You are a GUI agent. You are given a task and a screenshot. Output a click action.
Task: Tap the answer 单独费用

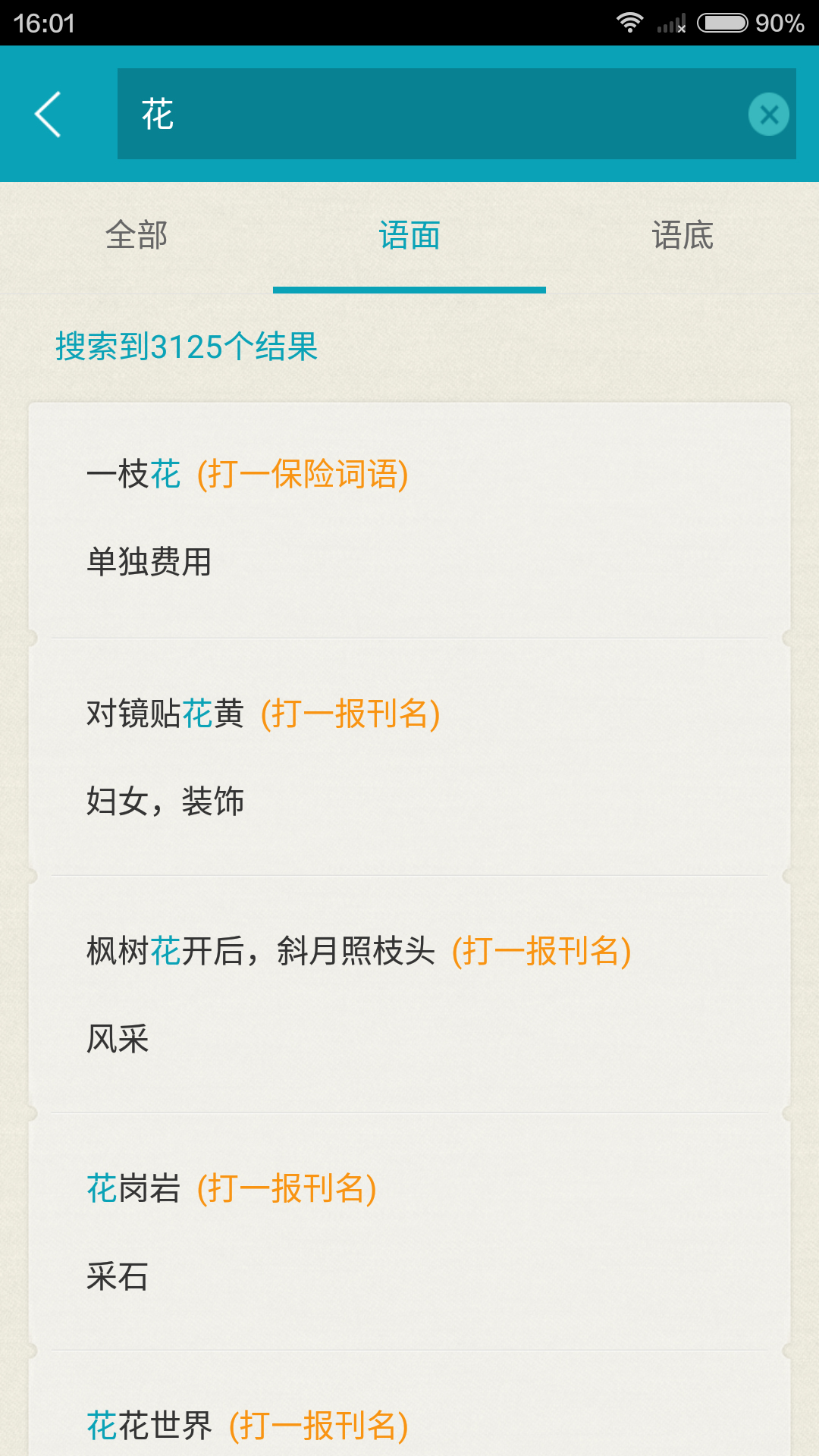(x=149, y=561)
